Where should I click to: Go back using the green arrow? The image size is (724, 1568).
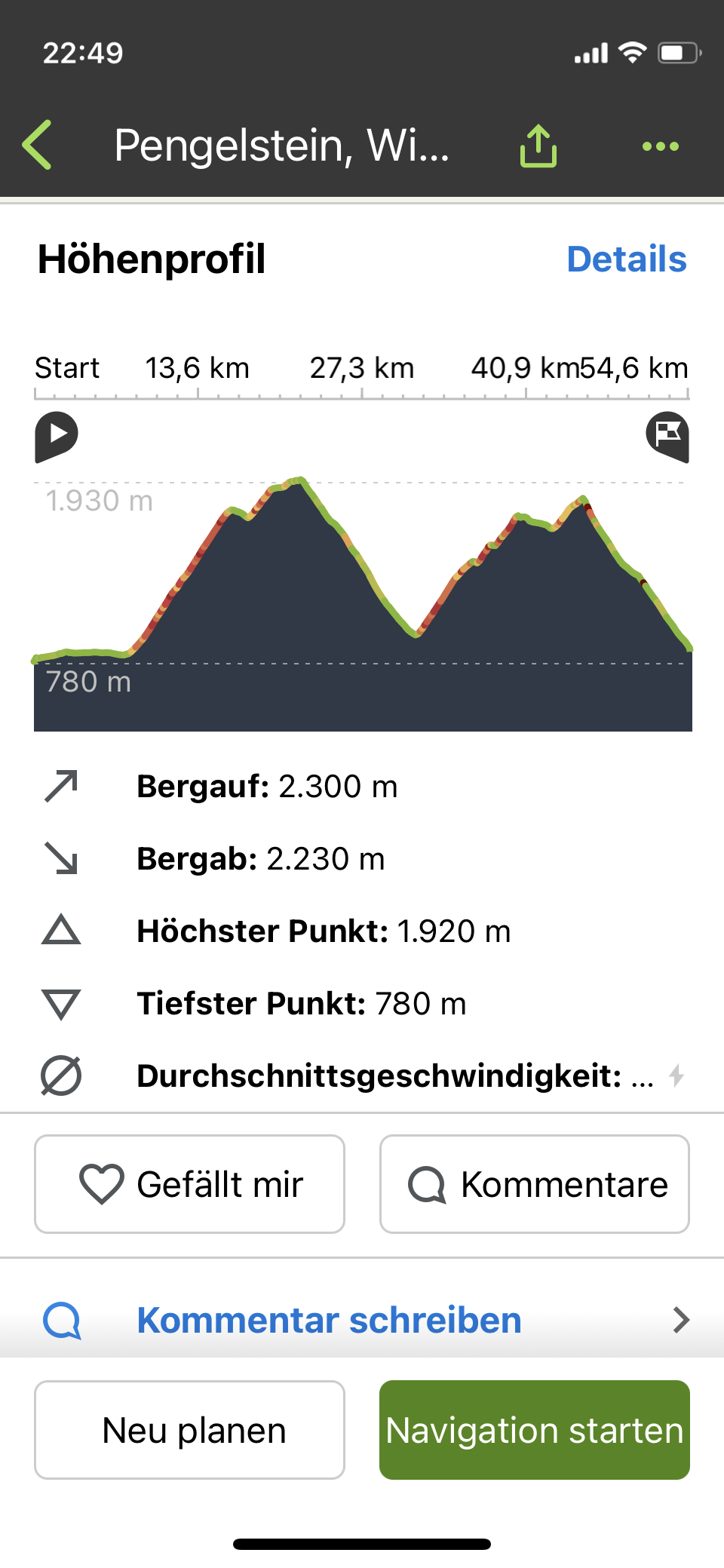(38, 145)
